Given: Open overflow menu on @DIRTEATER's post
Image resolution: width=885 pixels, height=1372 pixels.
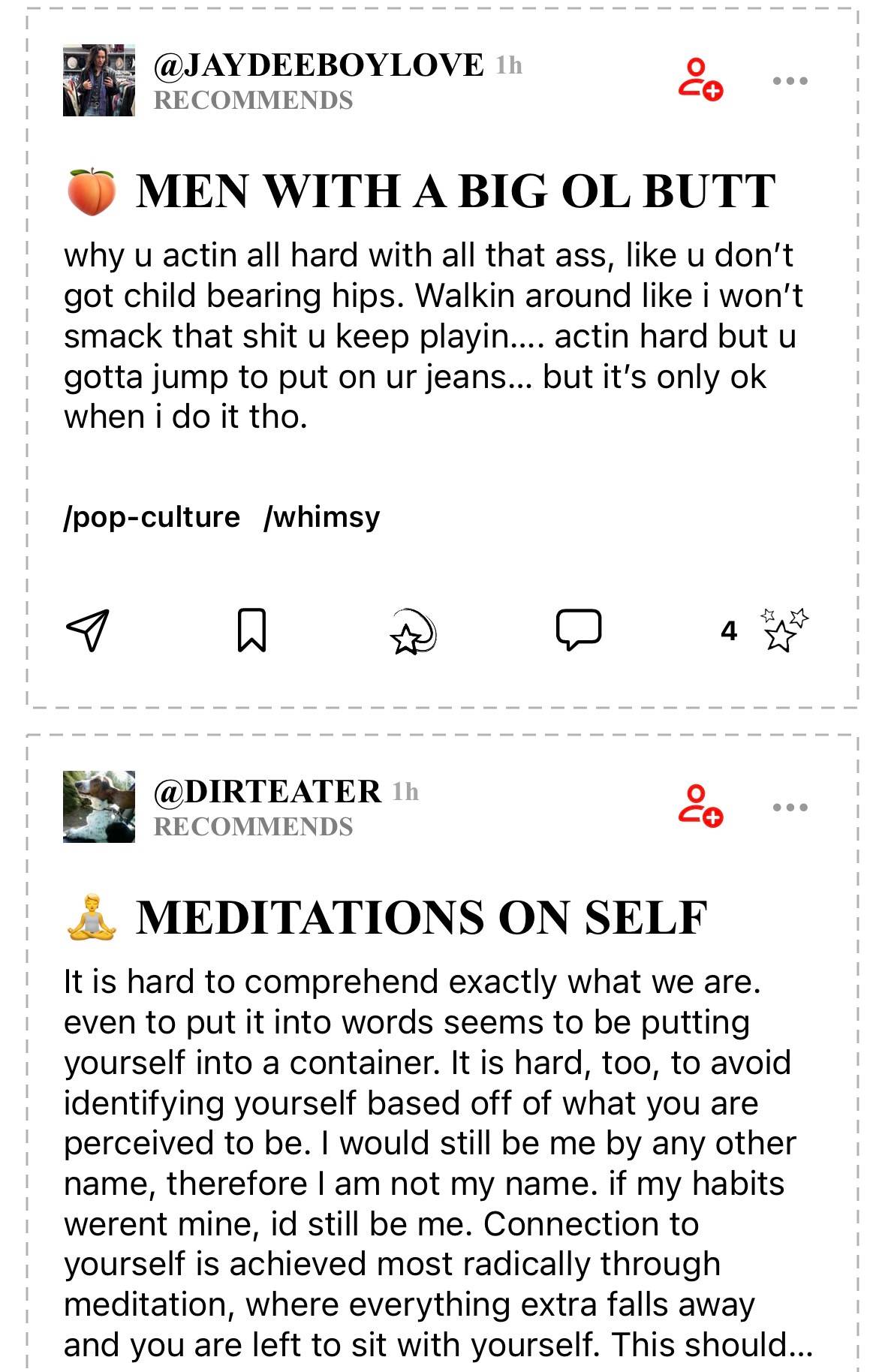Looking at the screenshot, I should (x=790, y=807).
